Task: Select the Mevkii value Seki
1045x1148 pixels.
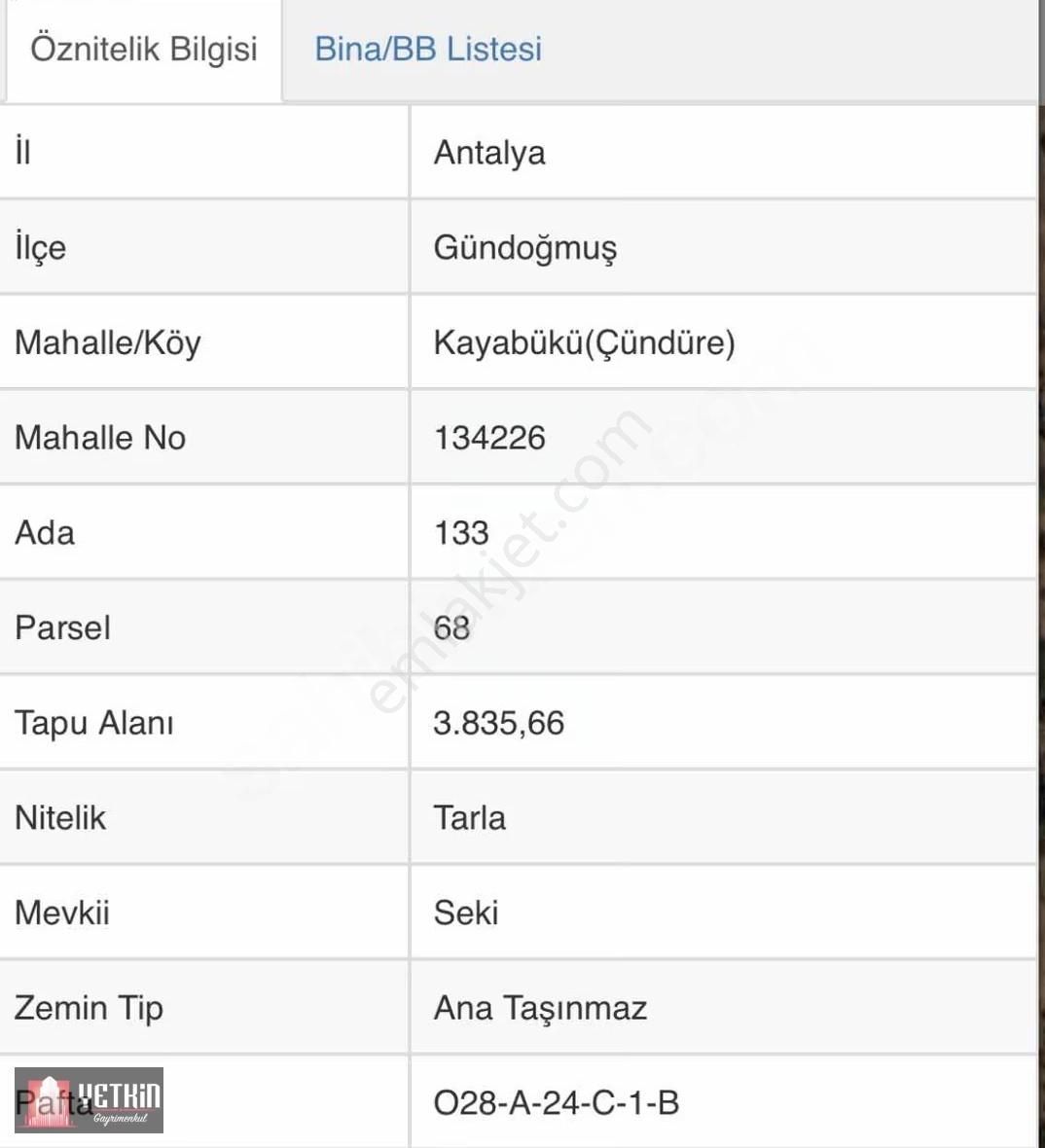Action: point(466,913)
